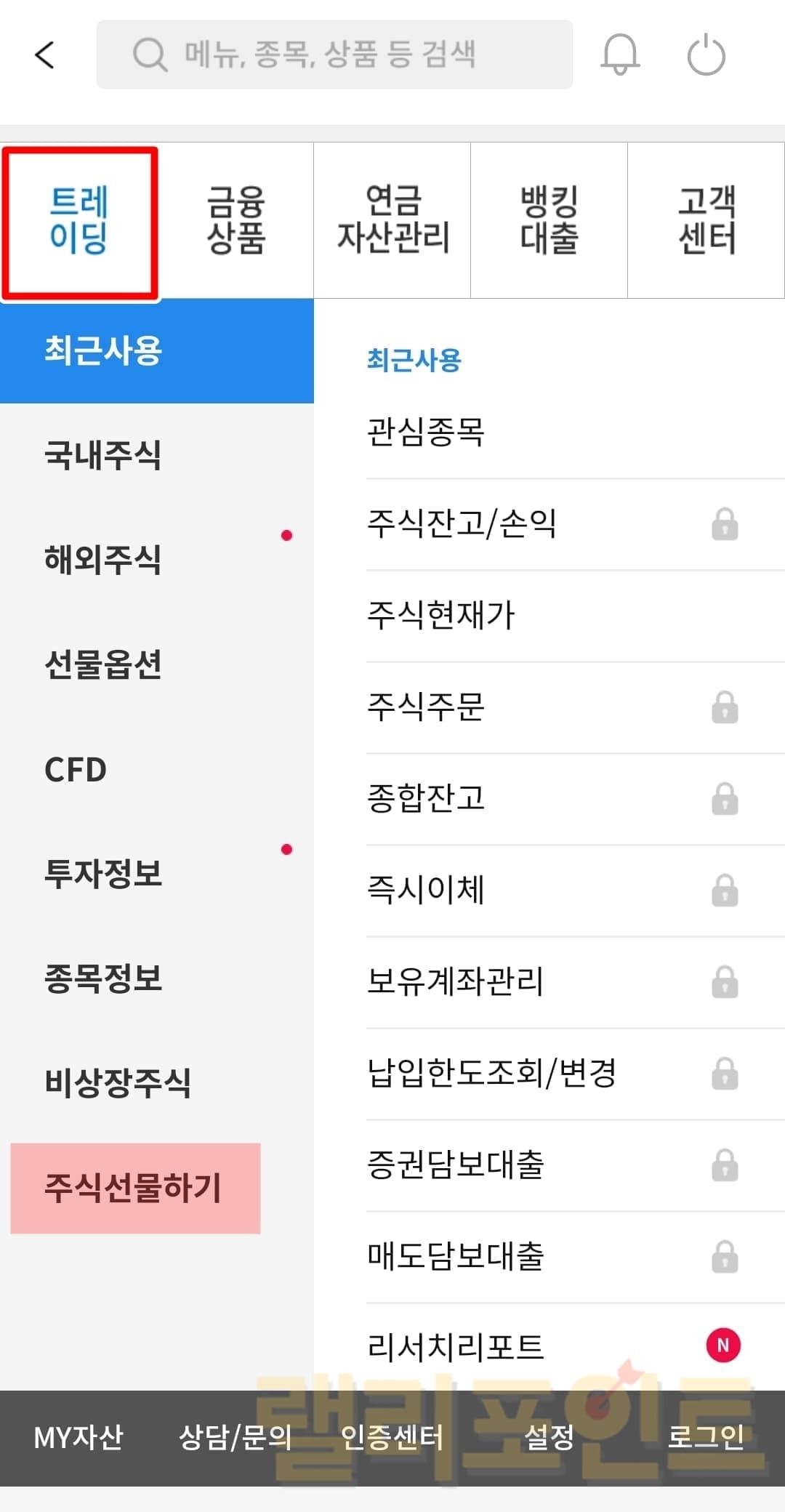Open the notifications bell

[620, 55]
